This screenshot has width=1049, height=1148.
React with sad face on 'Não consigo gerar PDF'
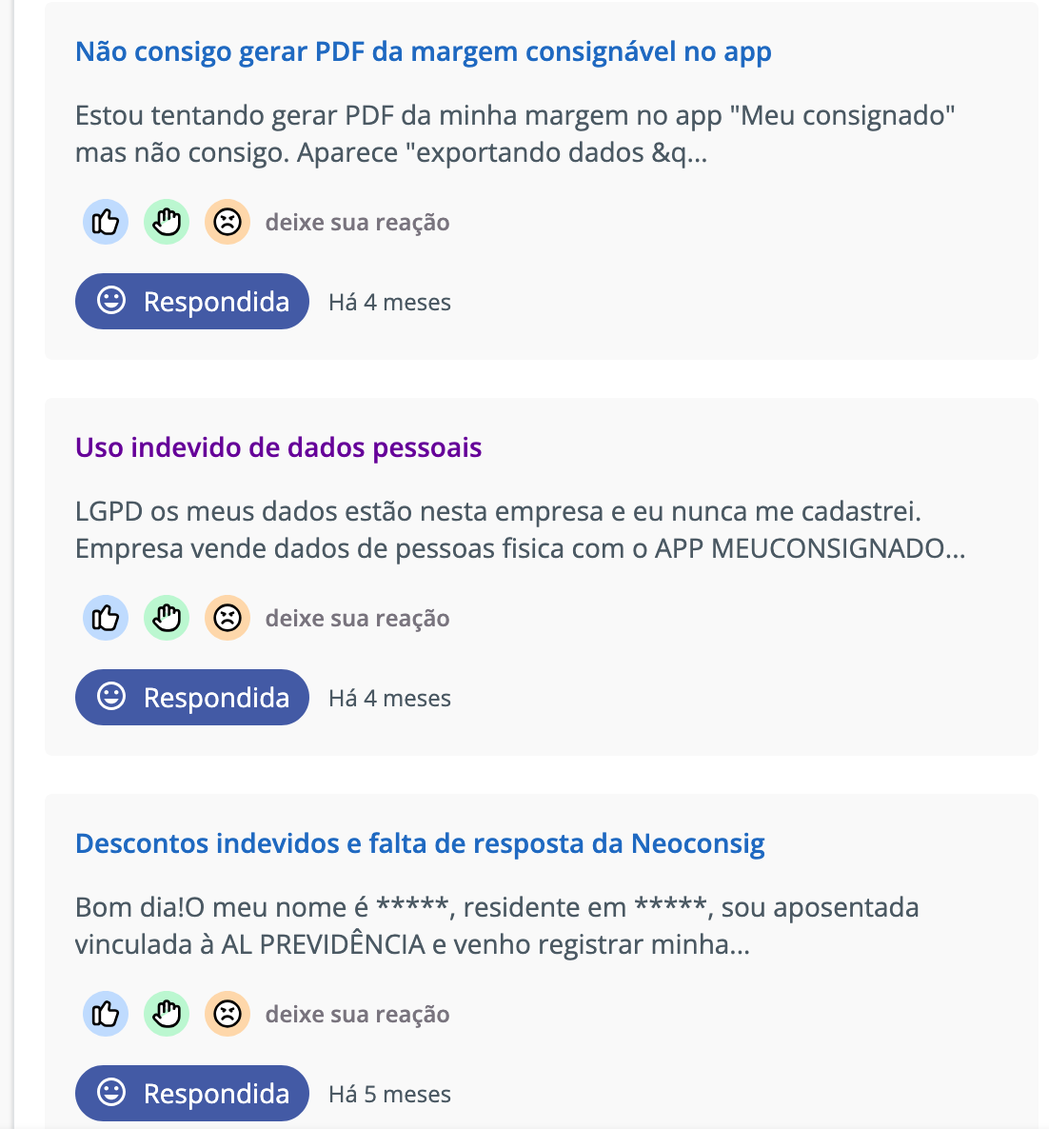click(228, 222)
